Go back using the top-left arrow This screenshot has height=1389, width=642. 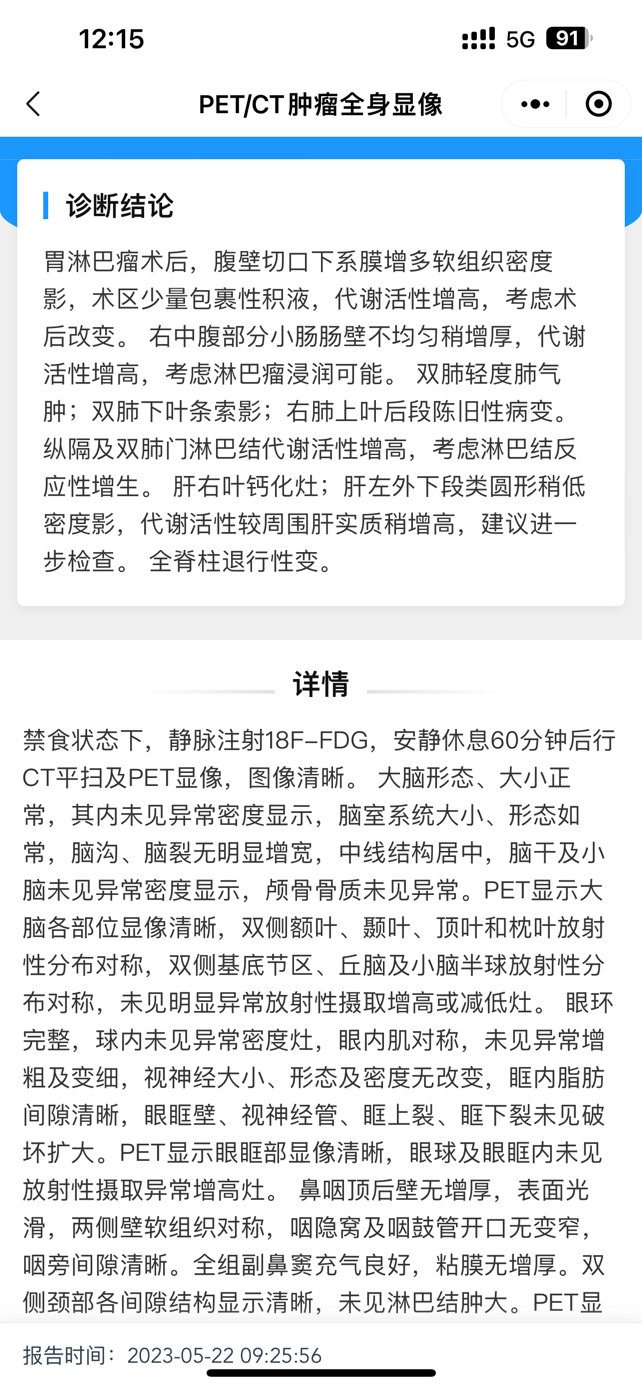pyautogui.click(x=33, y=104)
